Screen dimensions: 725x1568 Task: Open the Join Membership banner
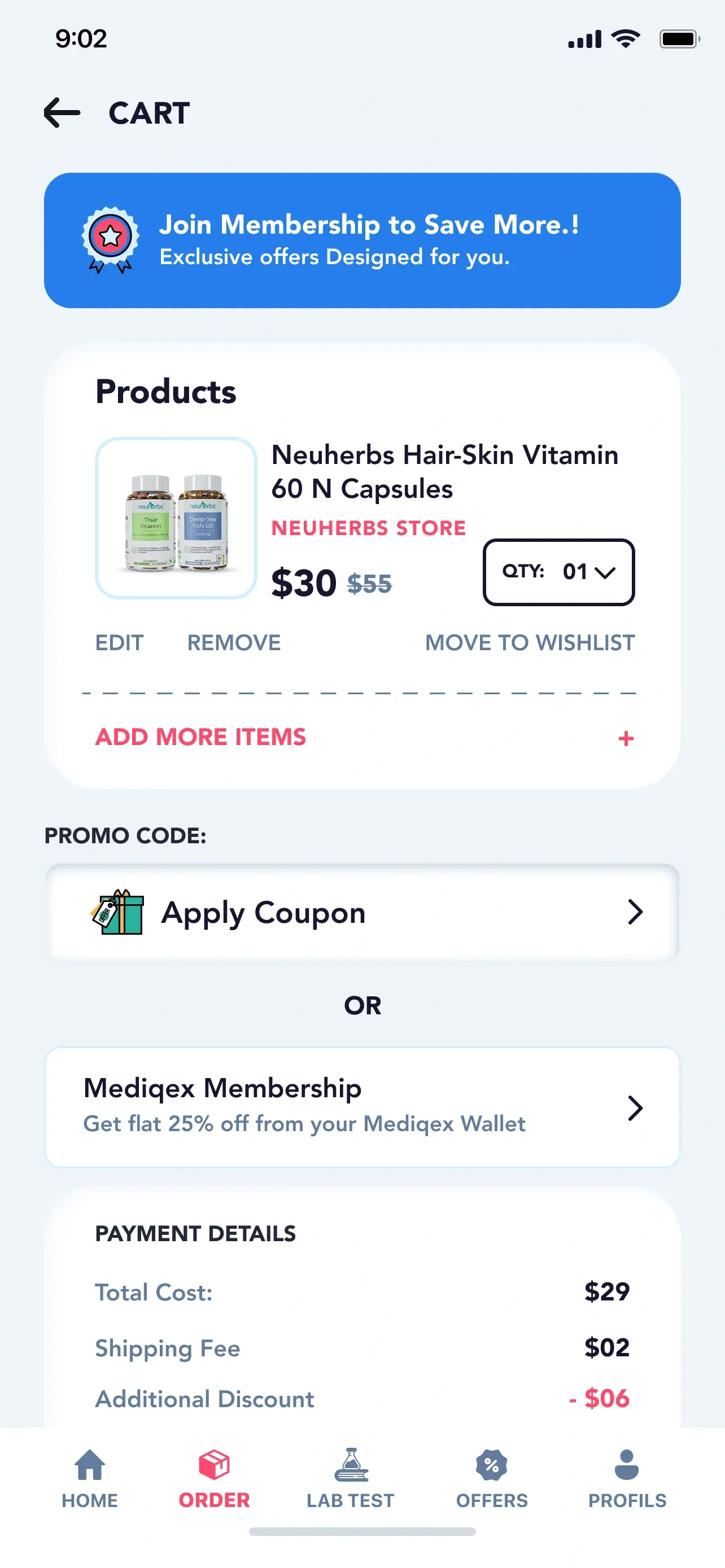pos(362,240)
